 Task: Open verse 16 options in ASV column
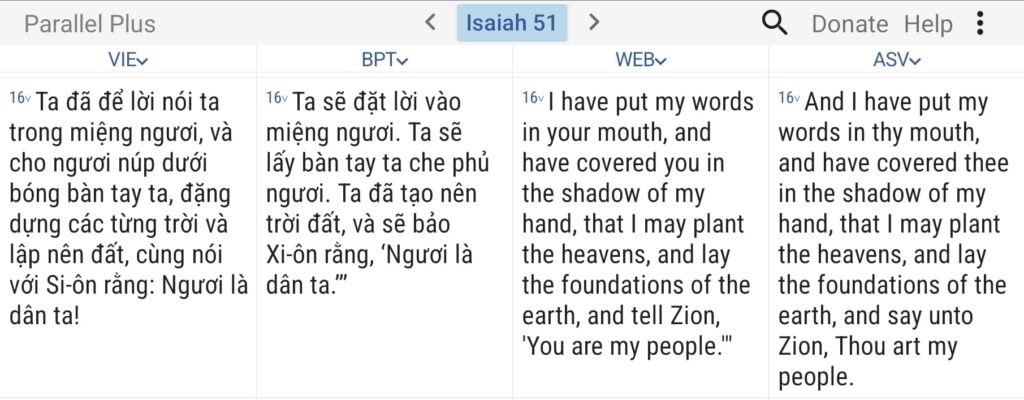coord(789,98)
